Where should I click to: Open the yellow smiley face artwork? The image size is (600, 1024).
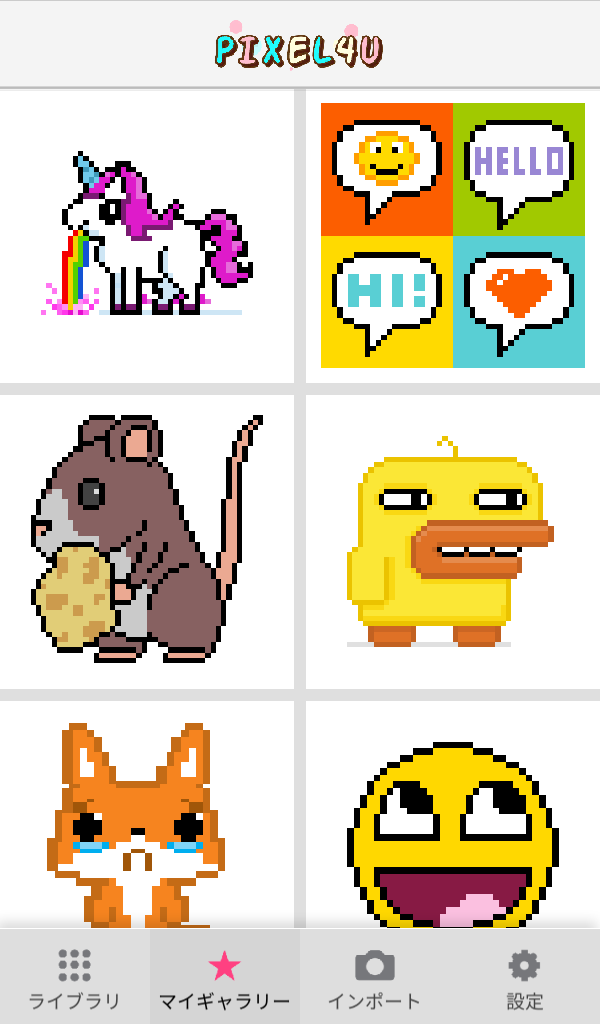452,830
